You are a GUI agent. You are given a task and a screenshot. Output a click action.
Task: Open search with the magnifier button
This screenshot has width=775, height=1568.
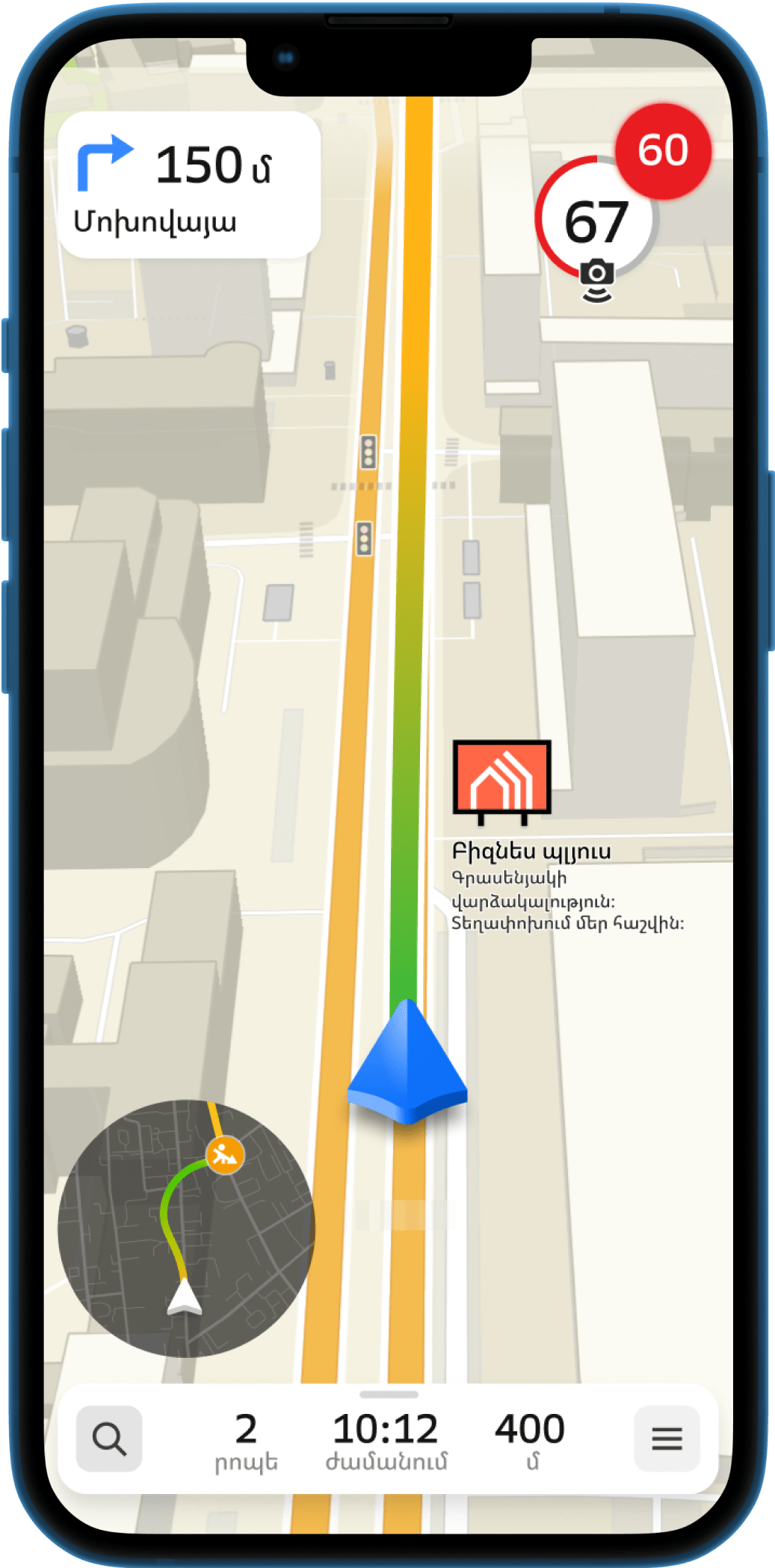point(109,1438)
